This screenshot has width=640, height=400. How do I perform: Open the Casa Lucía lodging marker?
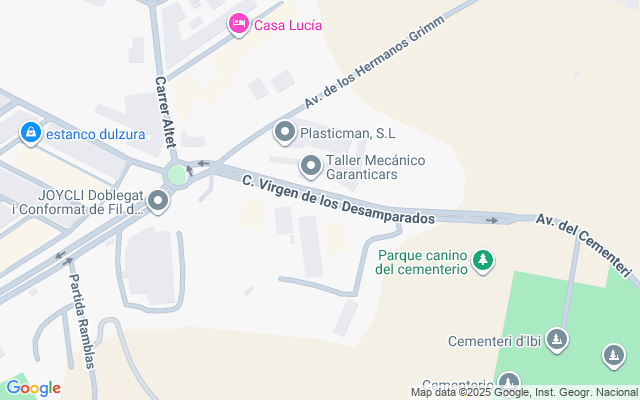(238, 24)
